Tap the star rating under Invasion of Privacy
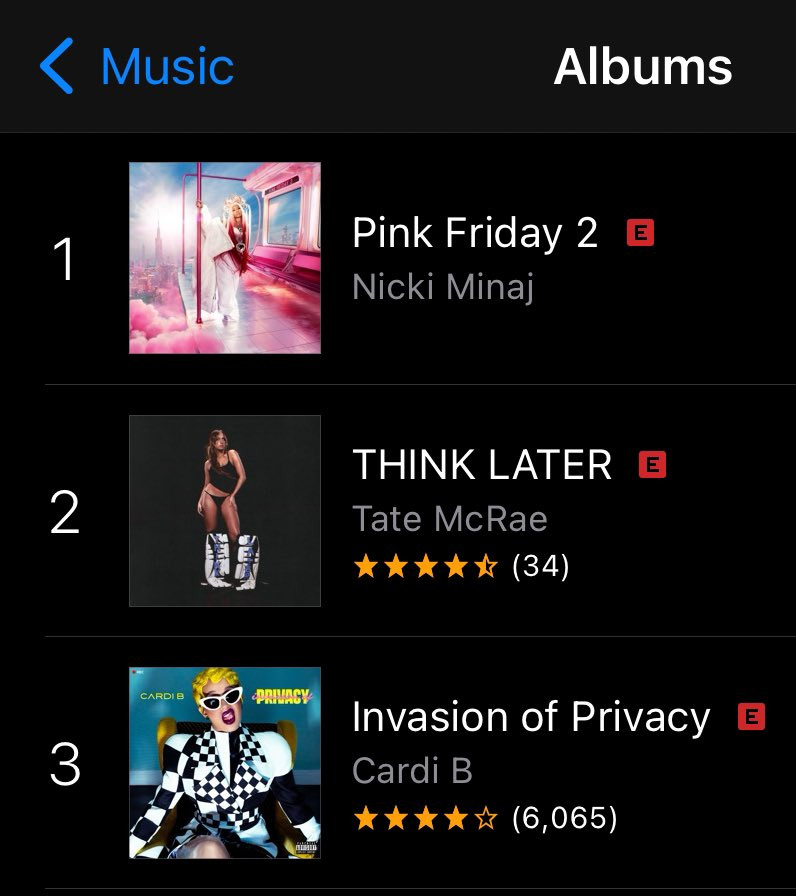Viewport: 796px width, 896px height. tap(425, 819)
